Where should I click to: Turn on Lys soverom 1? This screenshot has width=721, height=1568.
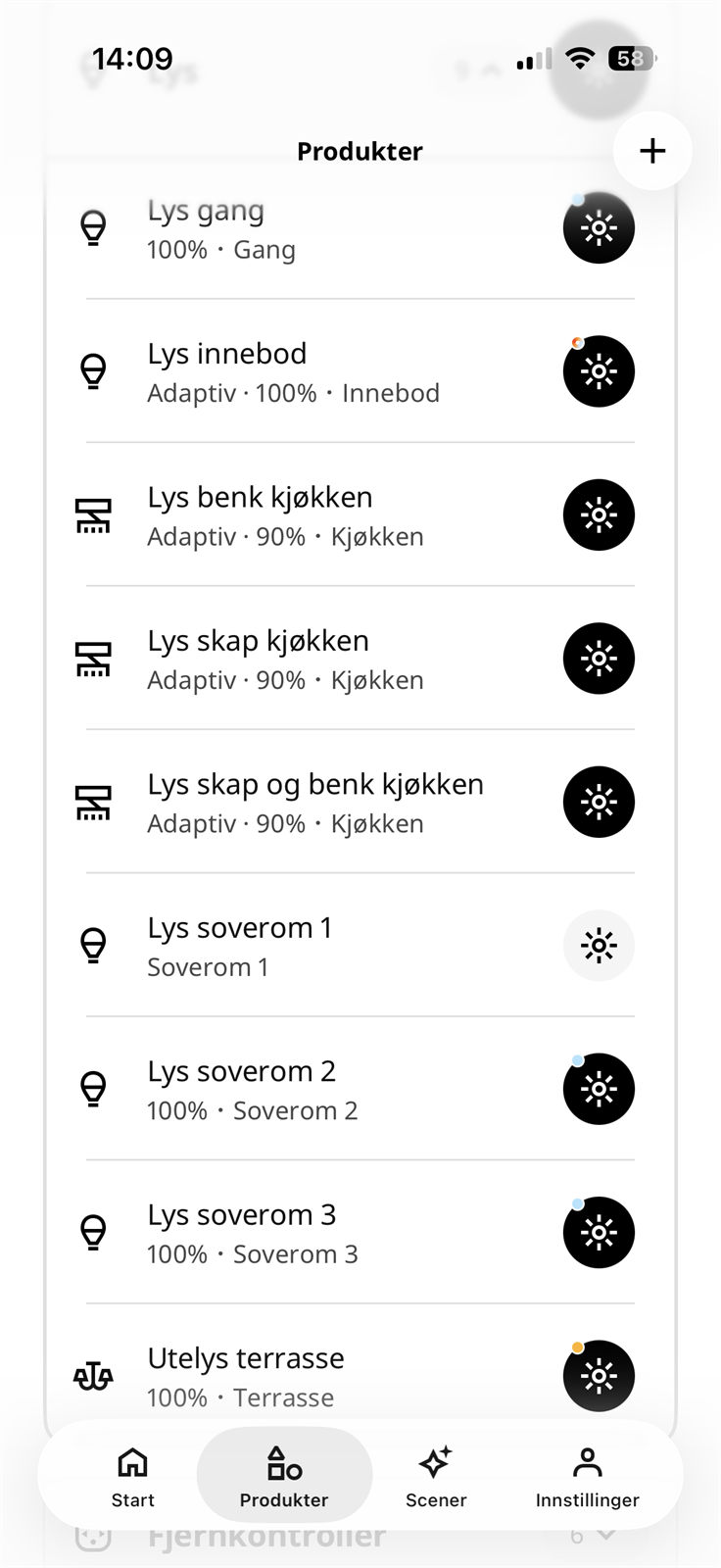[x=599, y=946]
